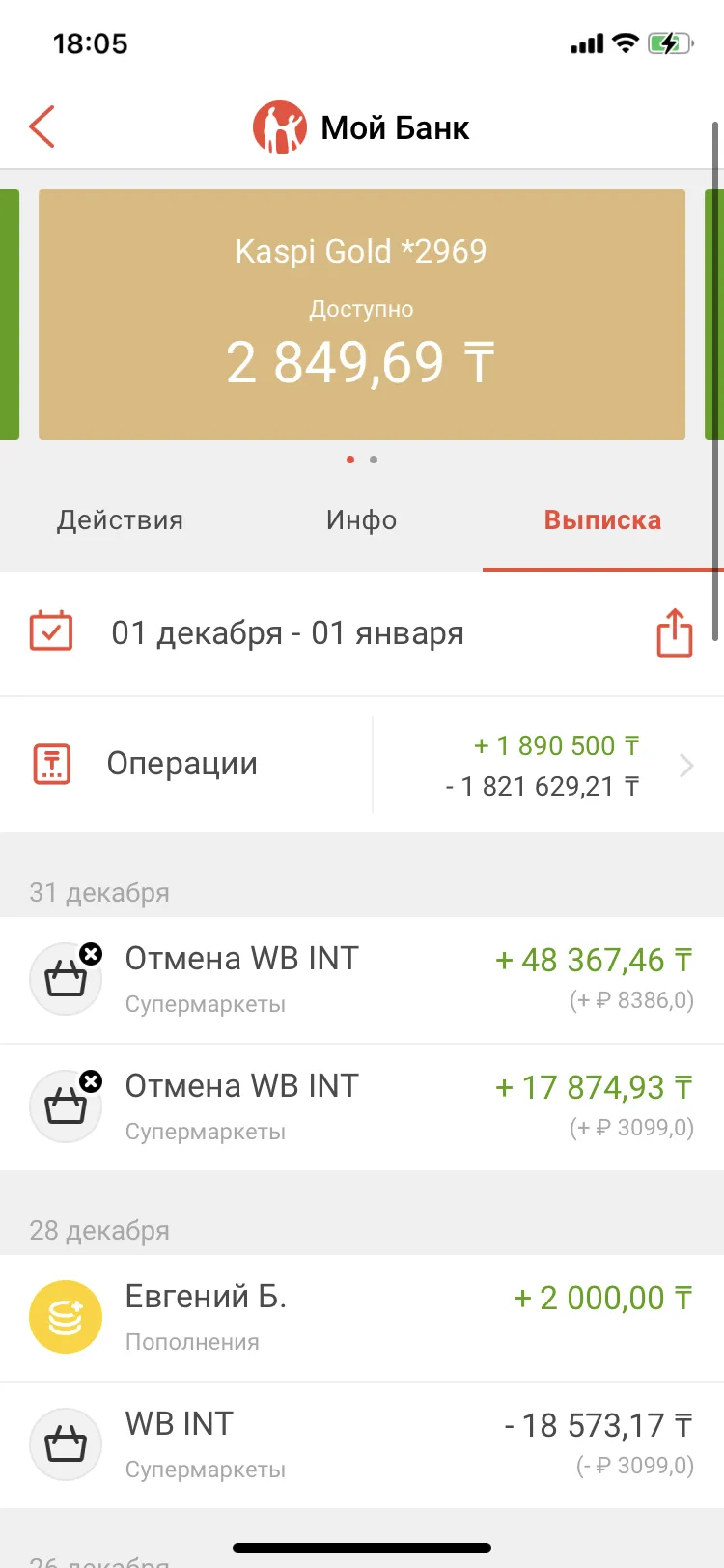724x1568 pixels.
Task: Go back using the red arrow
Action: coord(42,126)
